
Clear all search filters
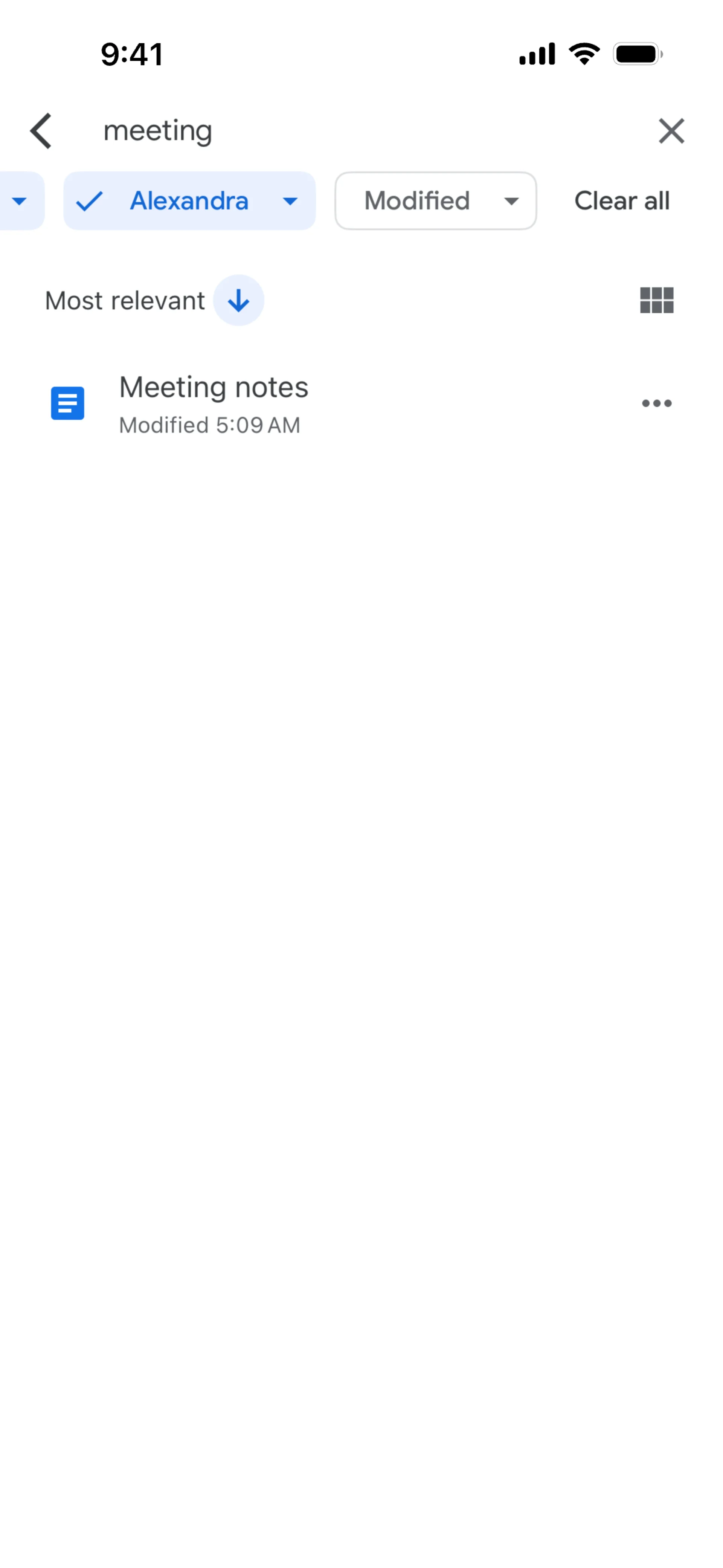pyautogui.click(x=621, y=201)
